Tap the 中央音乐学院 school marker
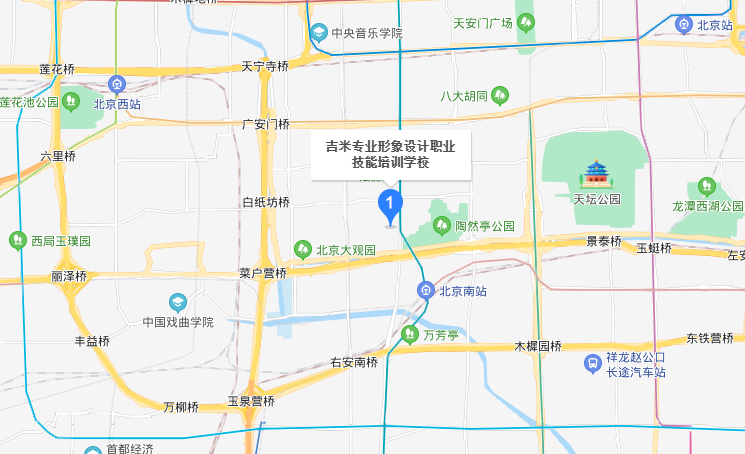Image resolution: width=745 pixels, height=454 pixels. (319, 33)
